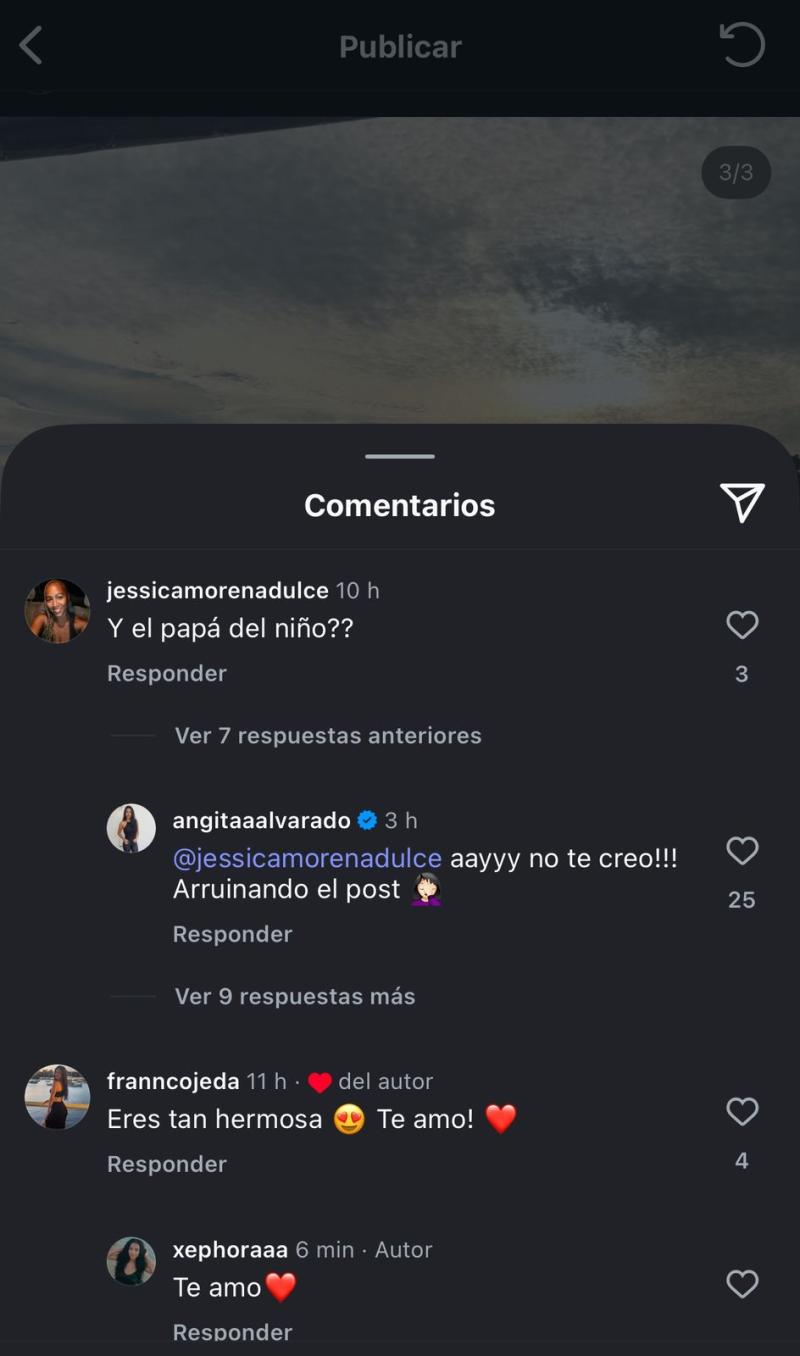Switch to the Comentarios section header
Image resolution: width=800 pixels, height=1356 pixels.
point(399,505)
